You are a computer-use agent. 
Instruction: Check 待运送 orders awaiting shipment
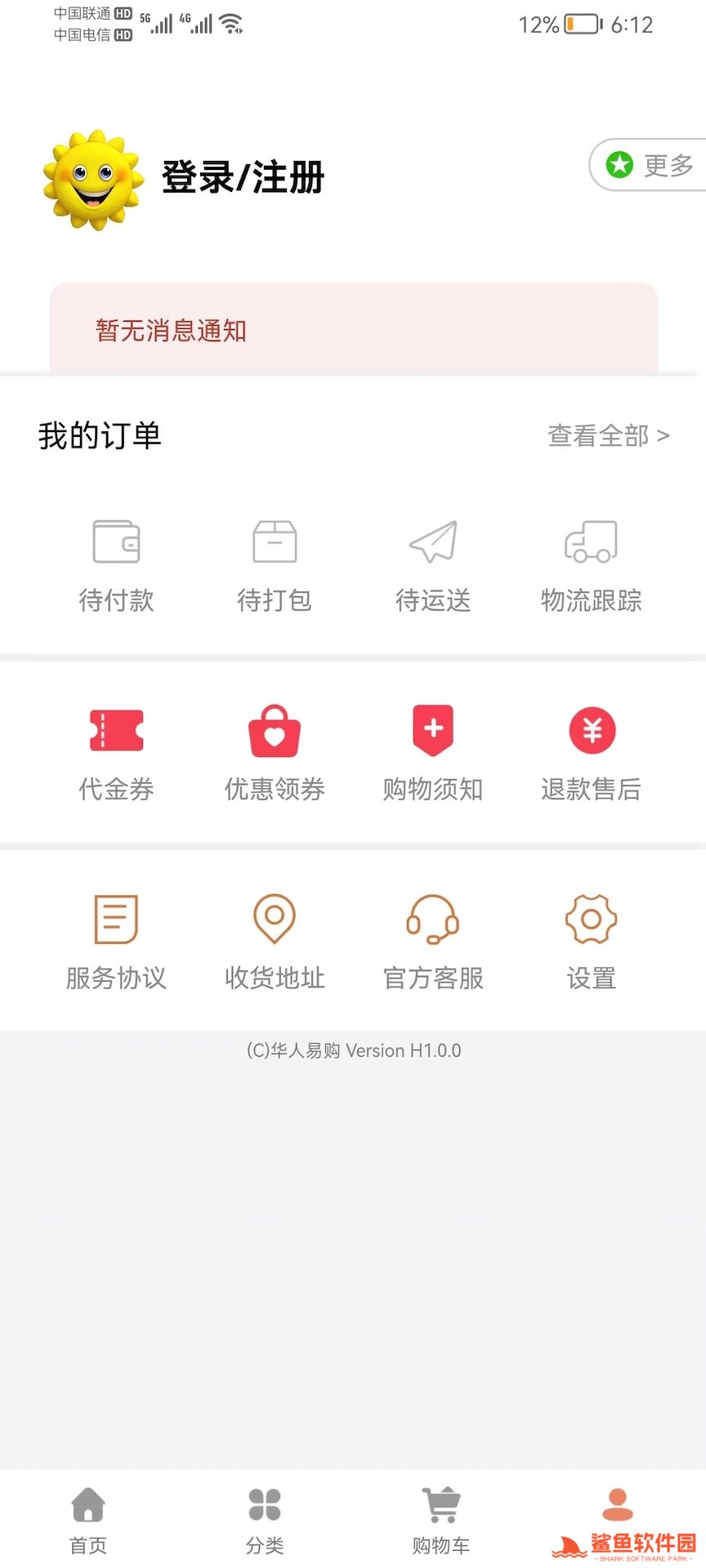[x=433, y=565]
